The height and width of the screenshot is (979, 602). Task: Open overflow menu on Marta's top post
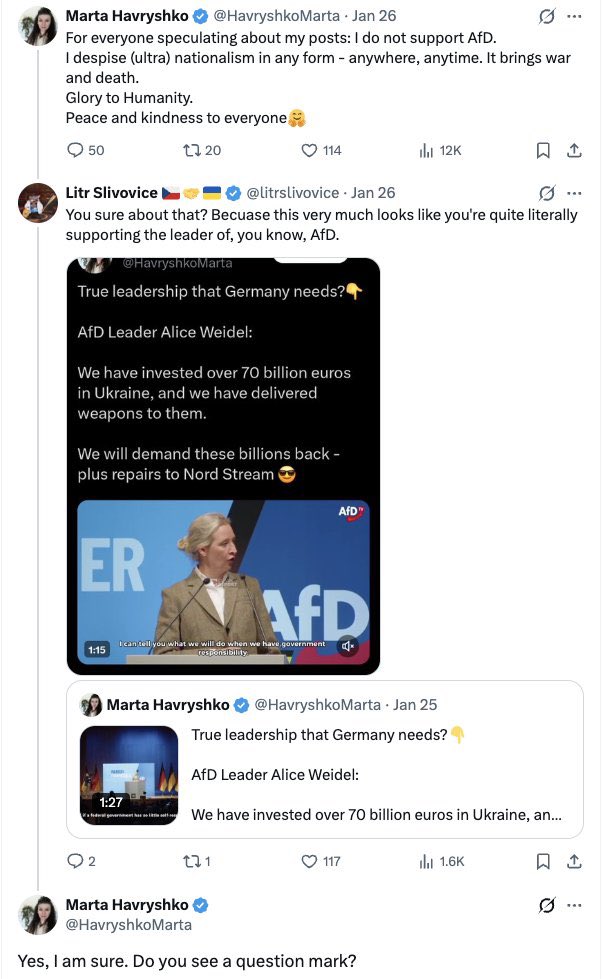(574, 16)
